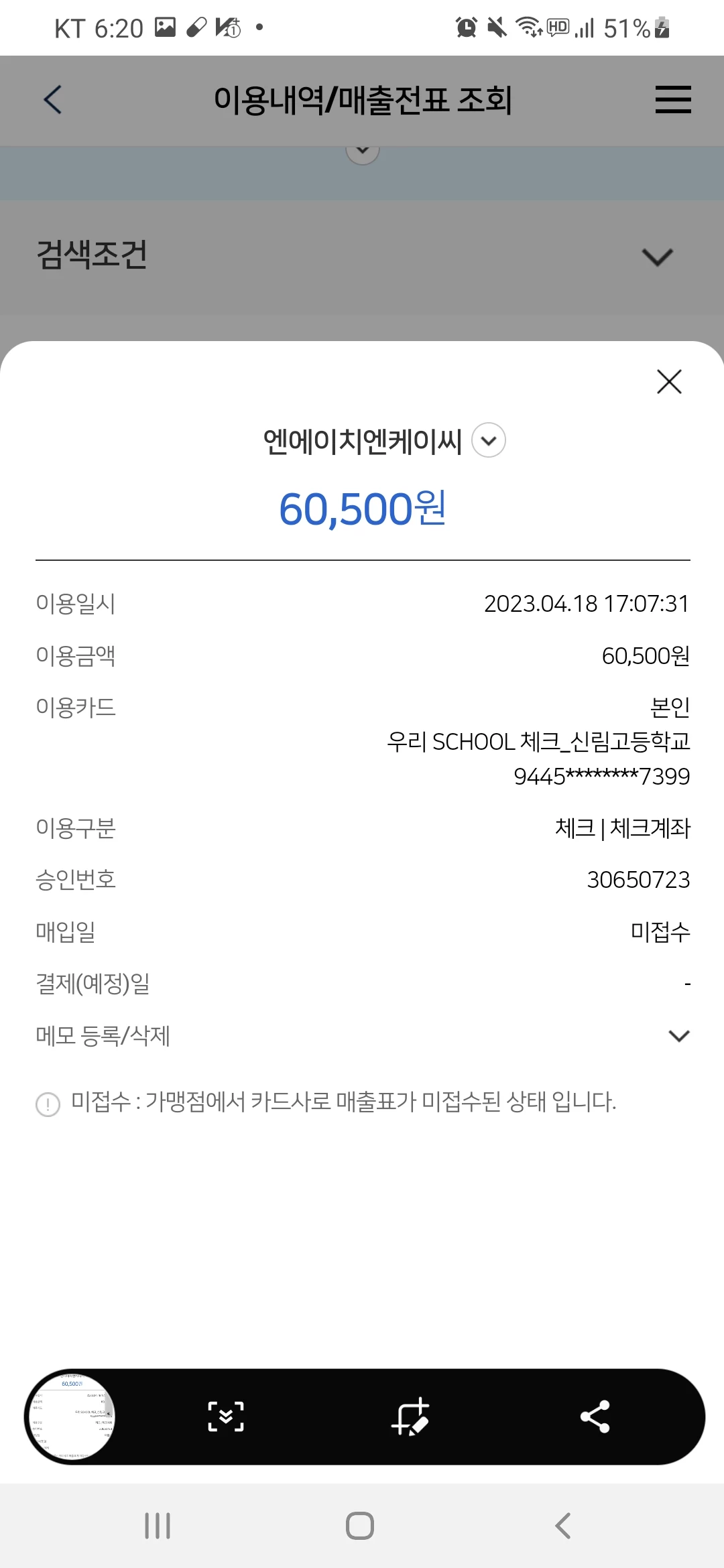Open the recent apps view
This screenshot has height=1568, width=724.
pyautogui.click(x=158, y=1526)
